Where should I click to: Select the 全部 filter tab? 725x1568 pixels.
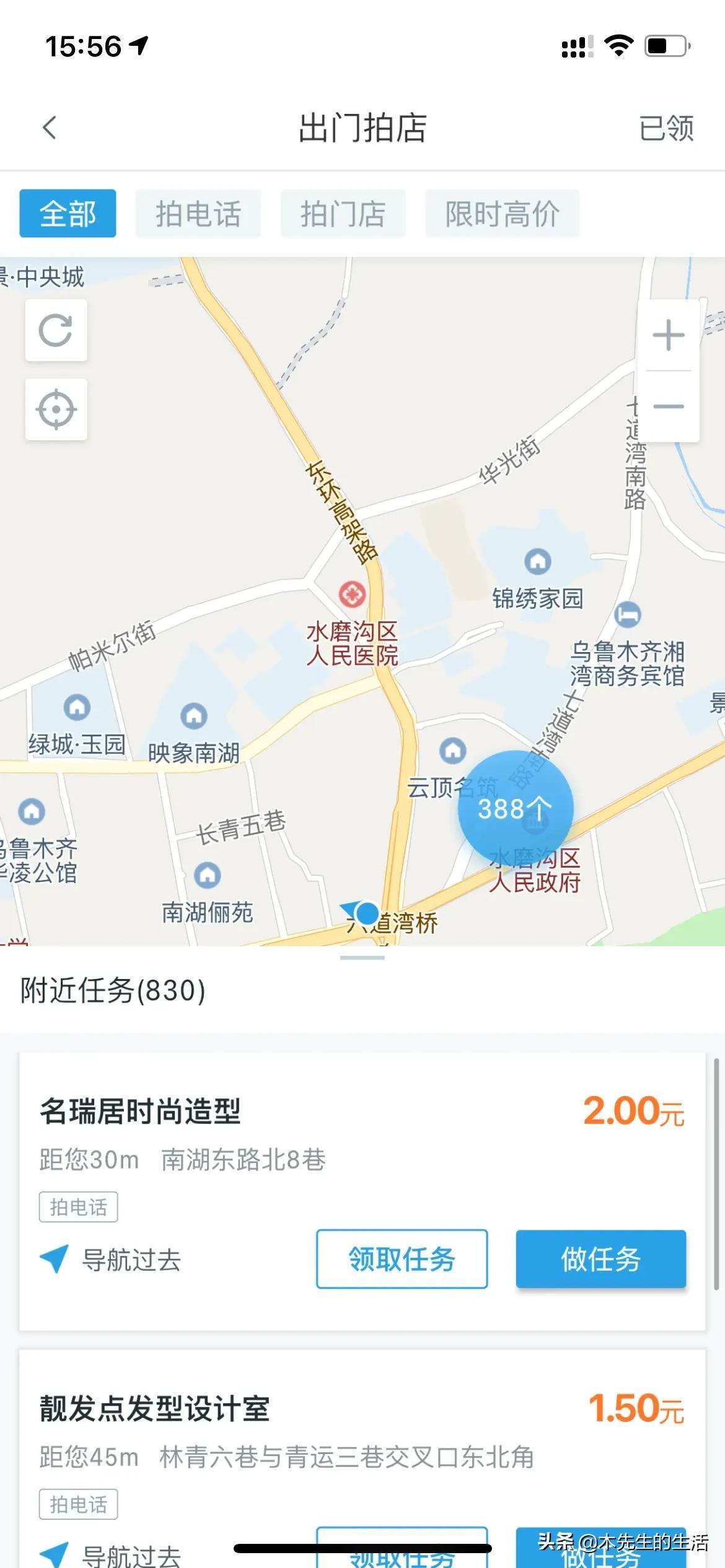(x=68, y=214)
